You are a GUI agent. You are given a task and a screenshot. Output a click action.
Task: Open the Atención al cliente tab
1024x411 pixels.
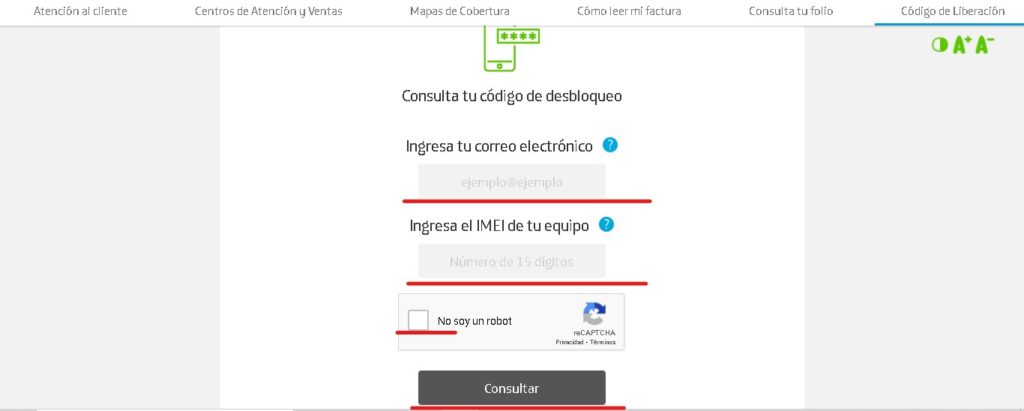[80, 11]
